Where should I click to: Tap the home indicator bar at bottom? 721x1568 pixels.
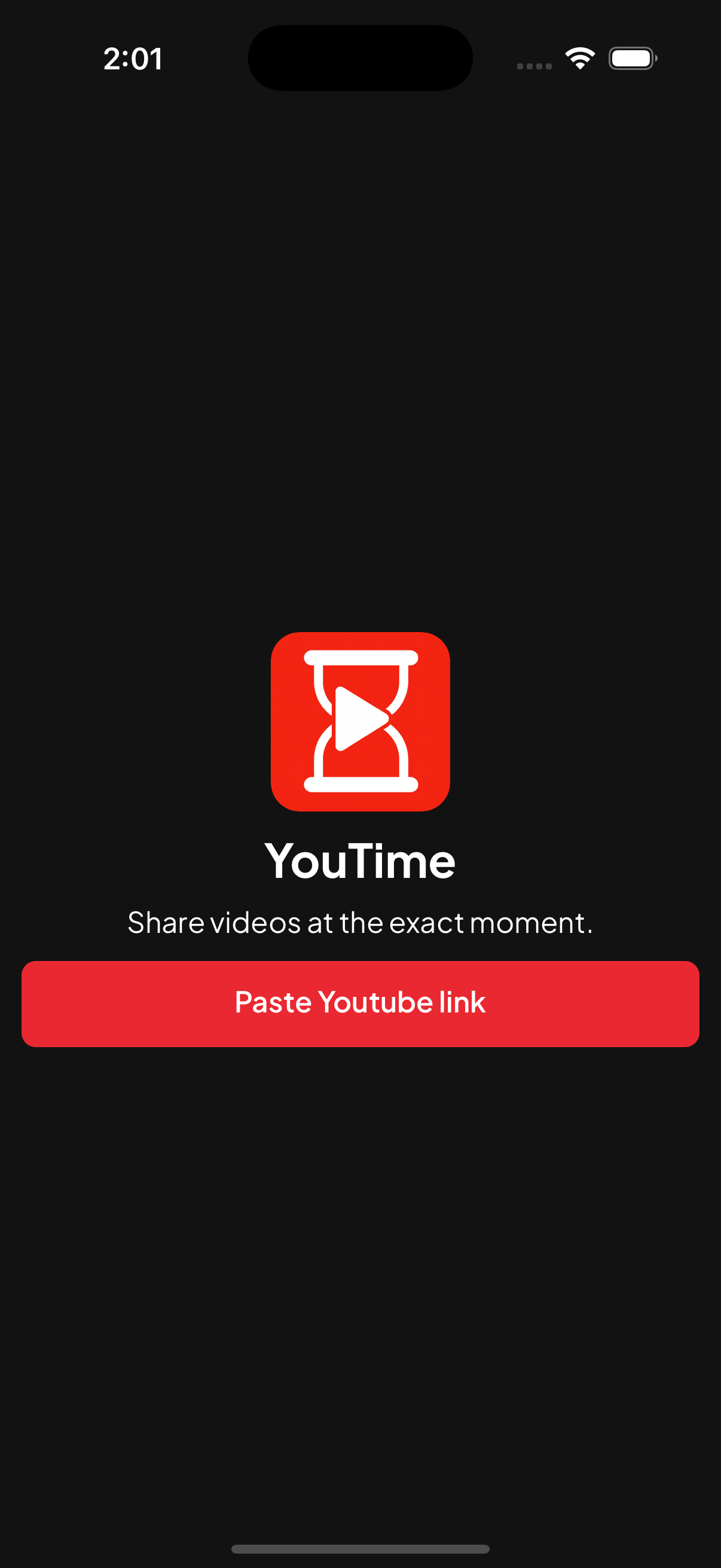(x=360, y=1548)
